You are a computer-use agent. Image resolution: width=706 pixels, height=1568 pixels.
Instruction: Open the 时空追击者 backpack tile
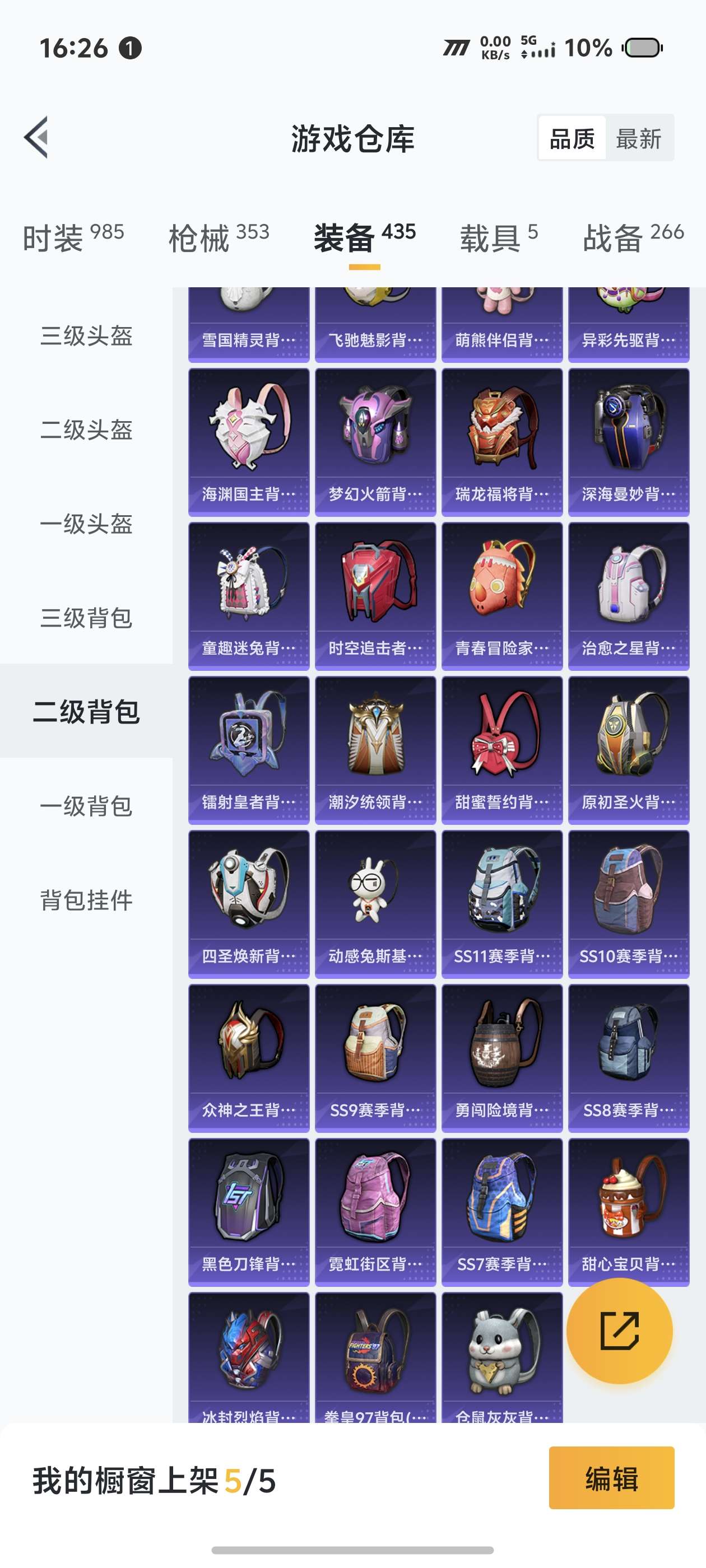pyautogui.click(x=375, y=596)
